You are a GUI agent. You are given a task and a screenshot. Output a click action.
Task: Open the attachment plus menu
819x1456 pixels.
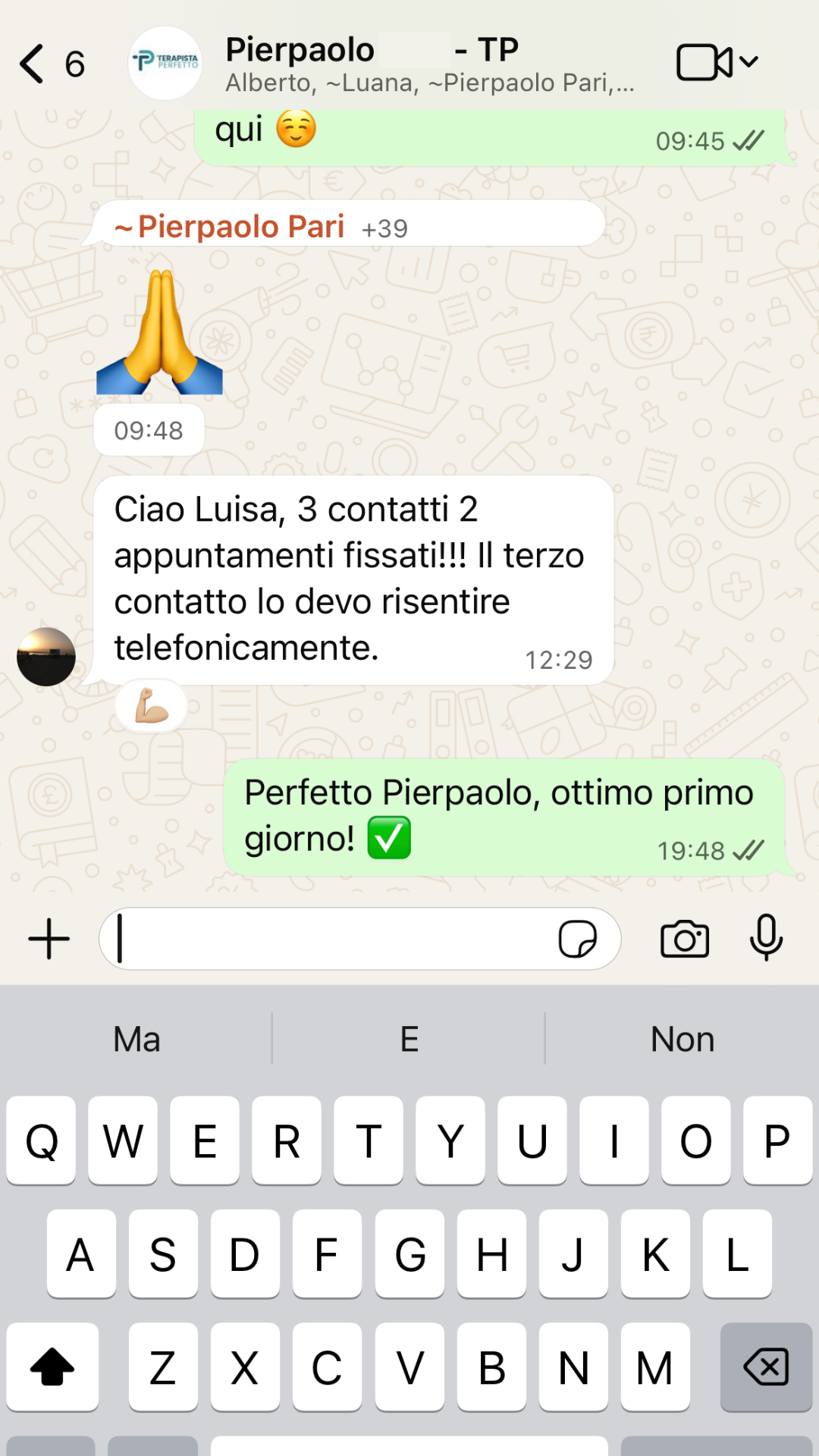click(49, 939)
